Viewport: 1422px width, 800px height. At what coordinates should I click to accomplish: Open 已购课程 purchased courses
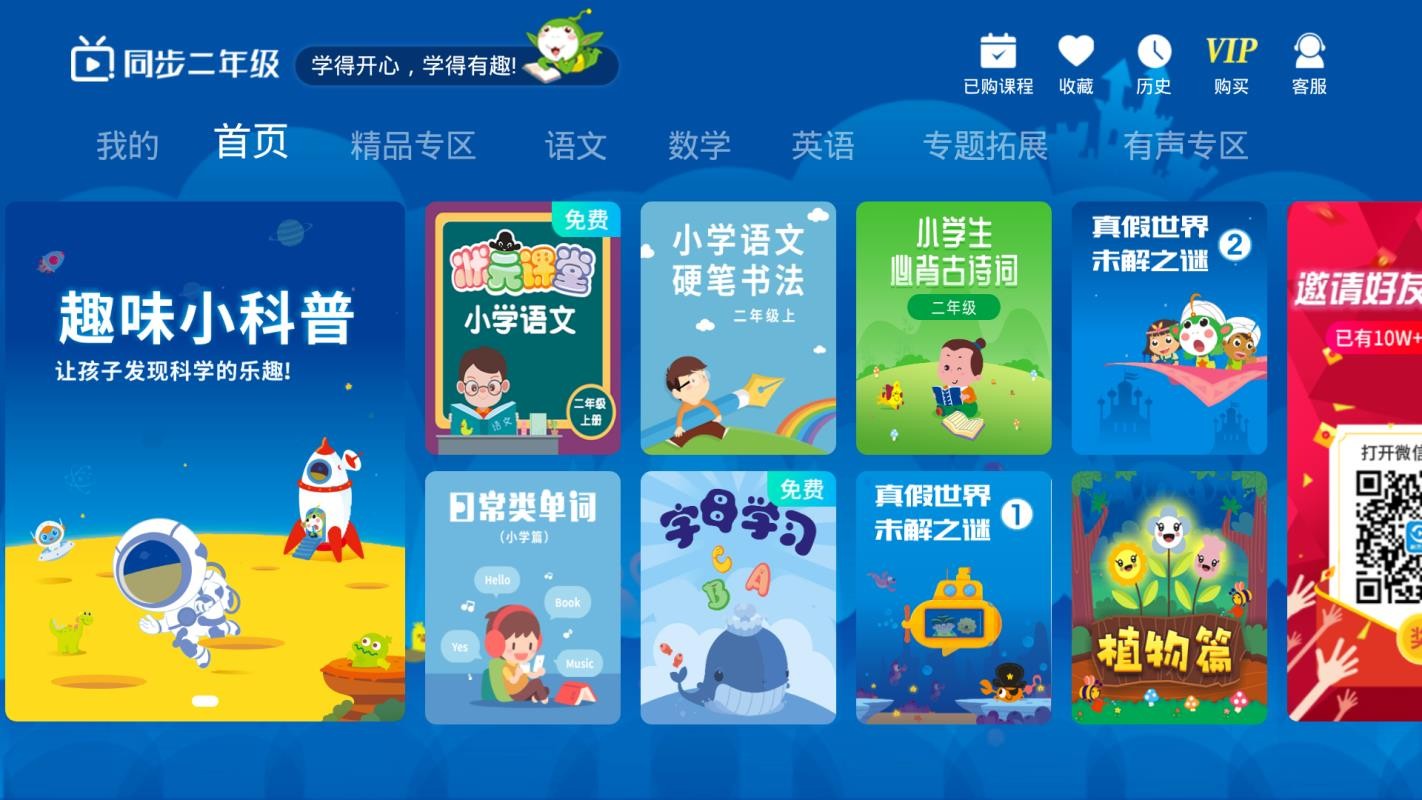pyautogui.click(x=998, y=64)
